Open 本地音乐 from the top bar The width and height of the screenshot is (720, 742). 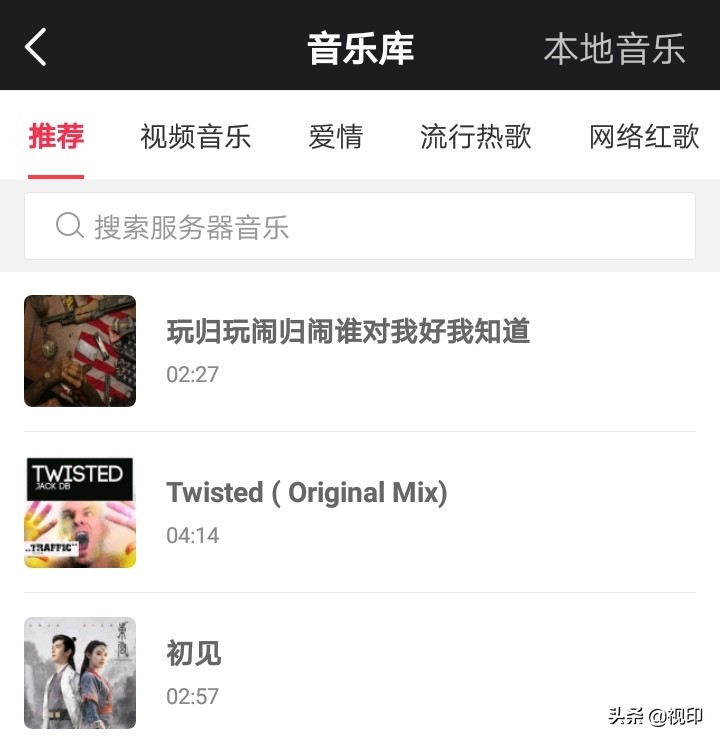[614, 47]
